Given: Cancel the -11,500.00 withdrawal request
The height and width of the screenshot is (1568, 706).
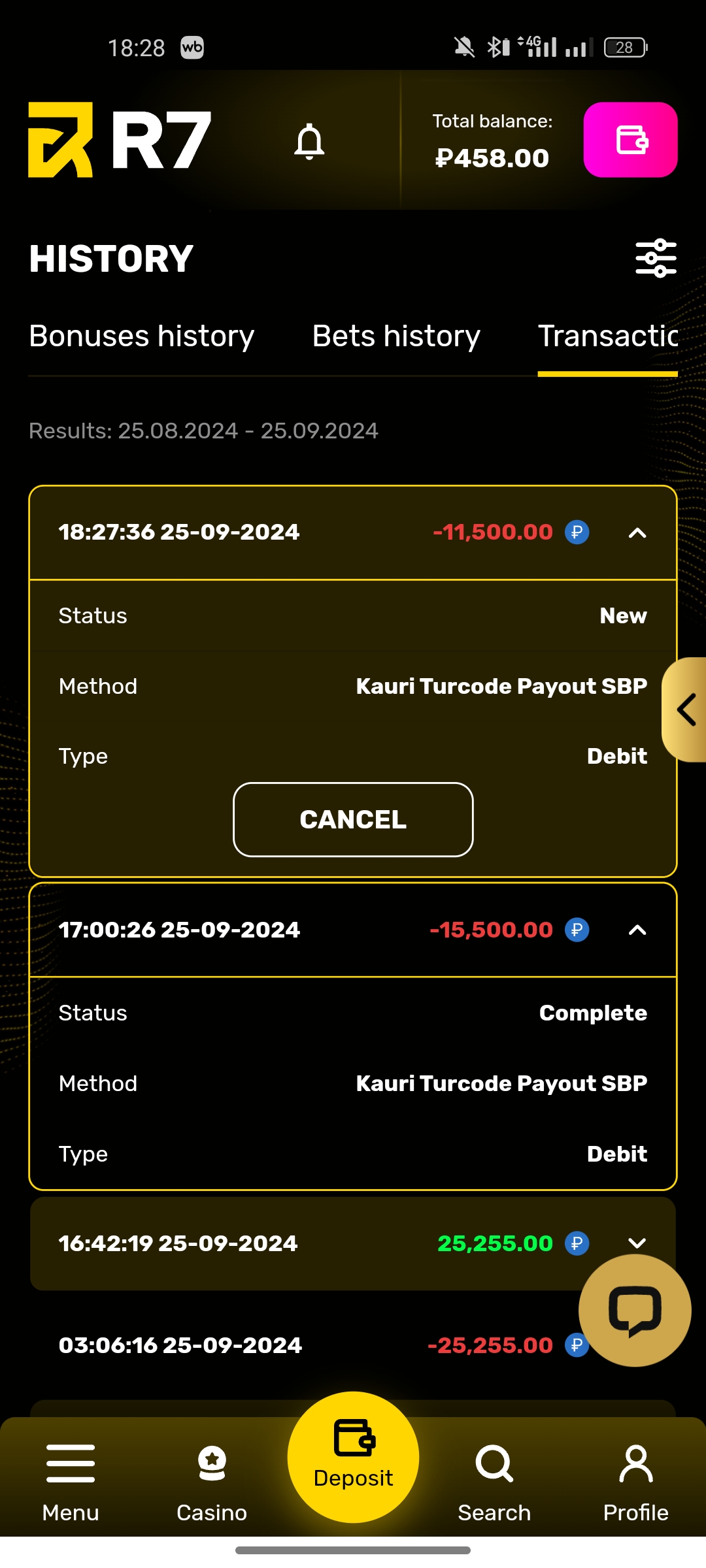Looking at the screenshot, I should pyautogui.click(x=353, y=819).
